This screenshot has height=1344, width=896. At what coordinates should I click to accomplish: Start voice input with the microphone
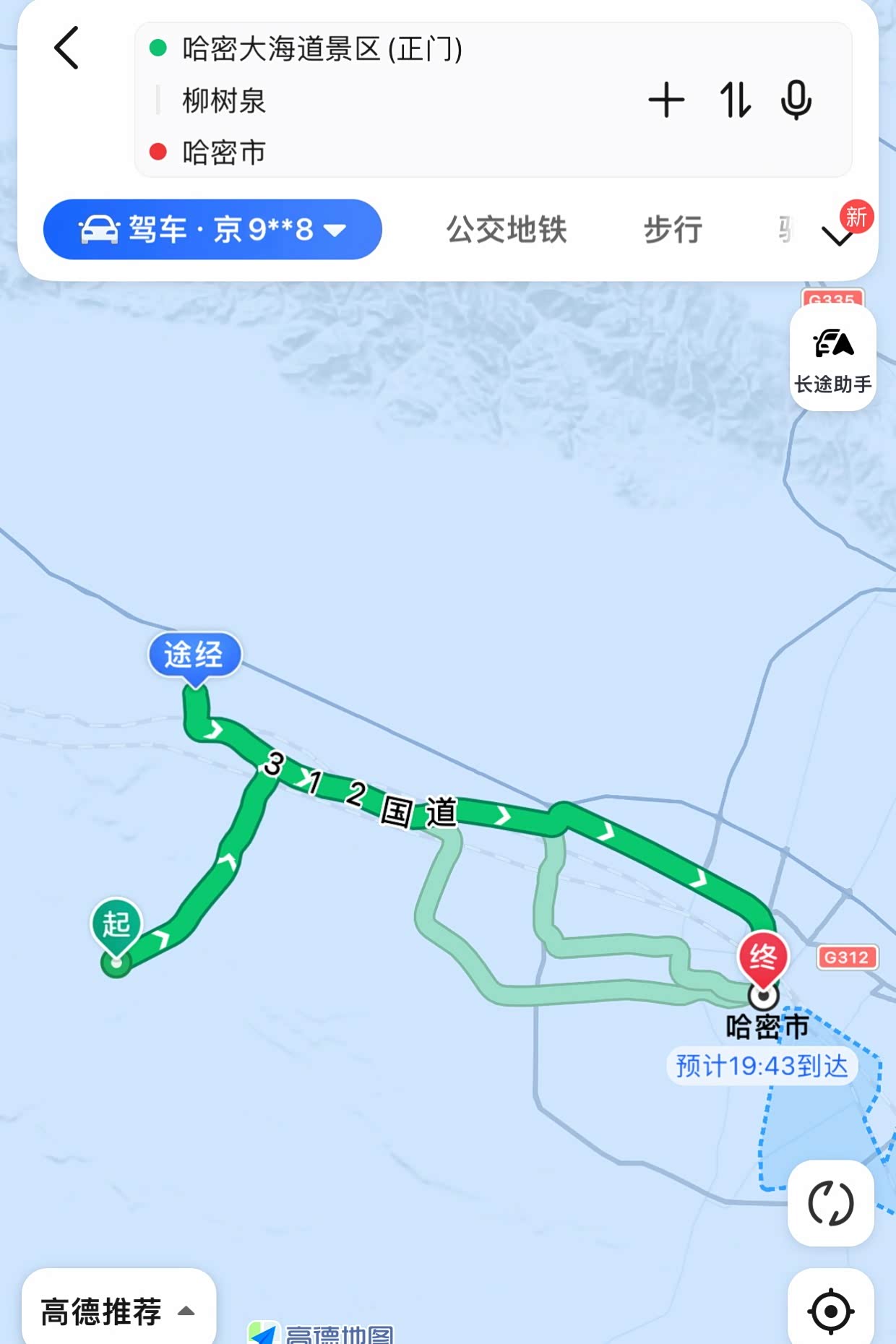[796, 100]
